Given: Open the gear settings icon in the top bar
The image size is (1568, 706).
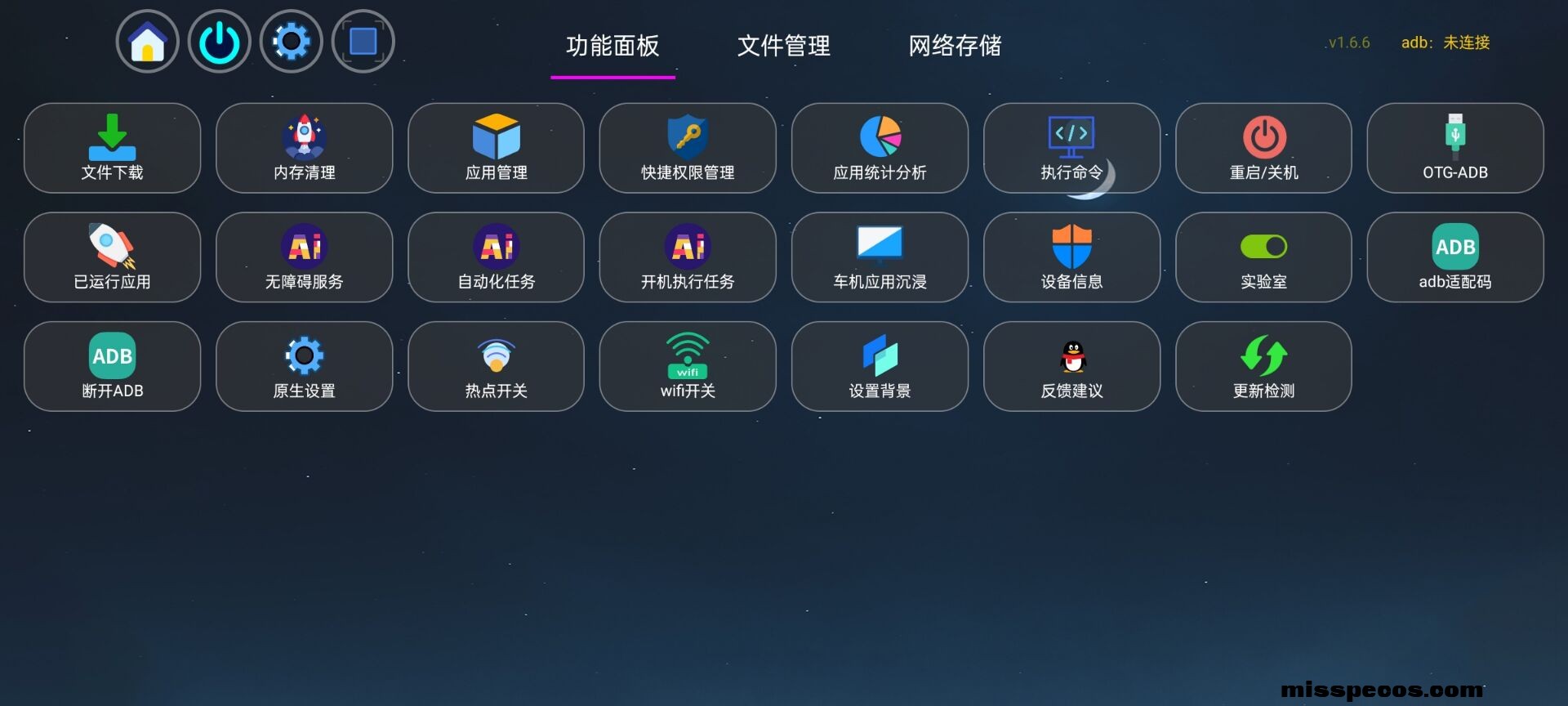Looking at the screenshot, I should [291, 42].
